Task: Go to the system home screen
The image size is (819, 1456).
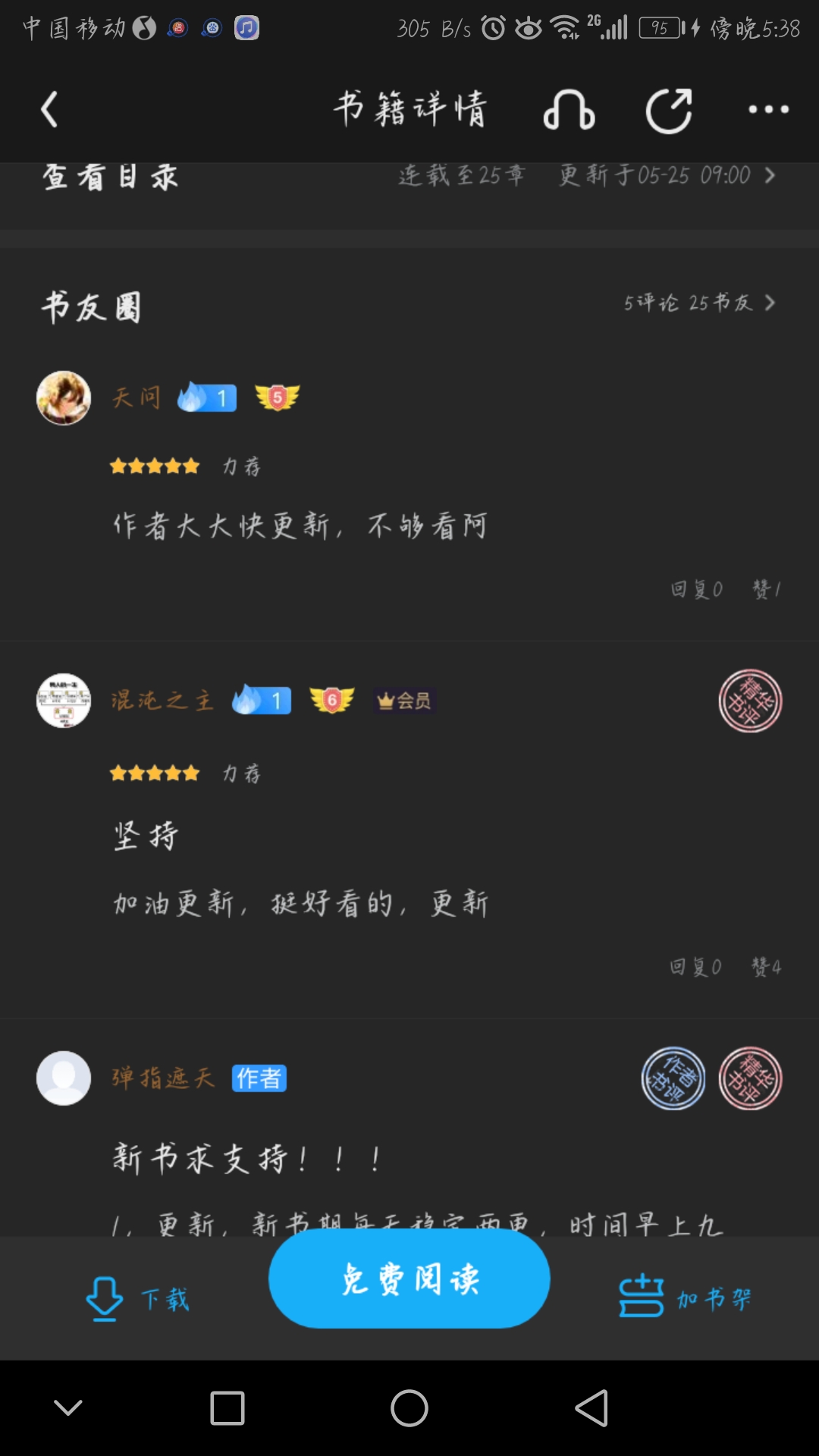Action: click(x=409, y=1409)
